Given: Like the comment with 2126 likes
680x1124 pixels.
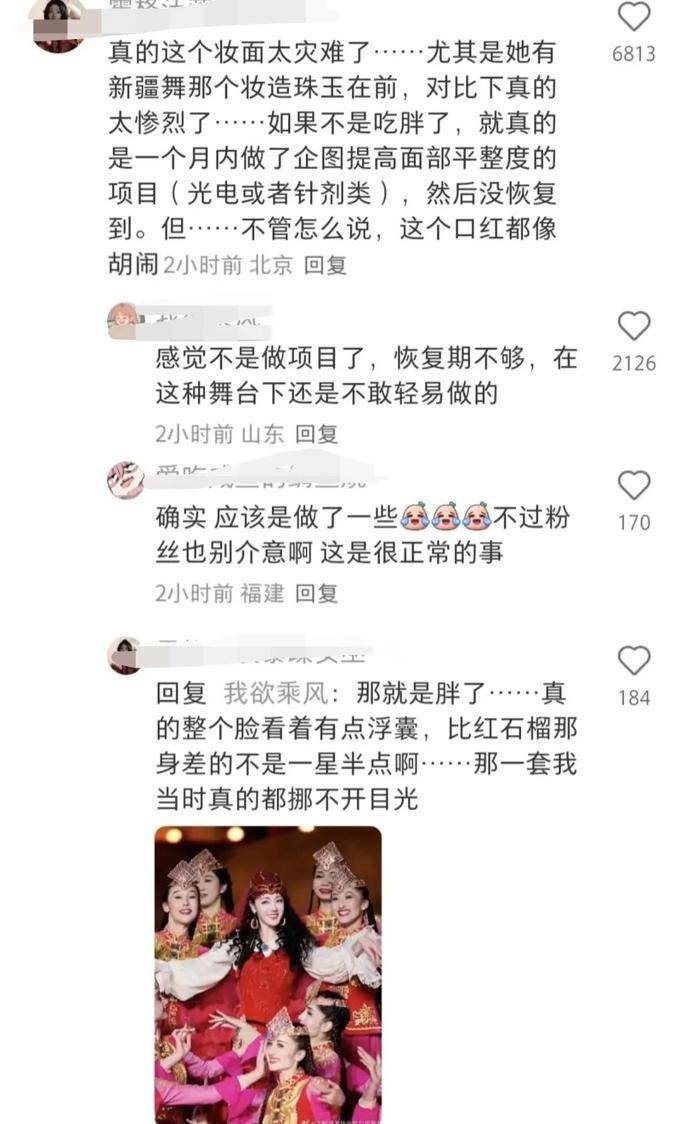Looking at the screenshot, I should 633,326.
